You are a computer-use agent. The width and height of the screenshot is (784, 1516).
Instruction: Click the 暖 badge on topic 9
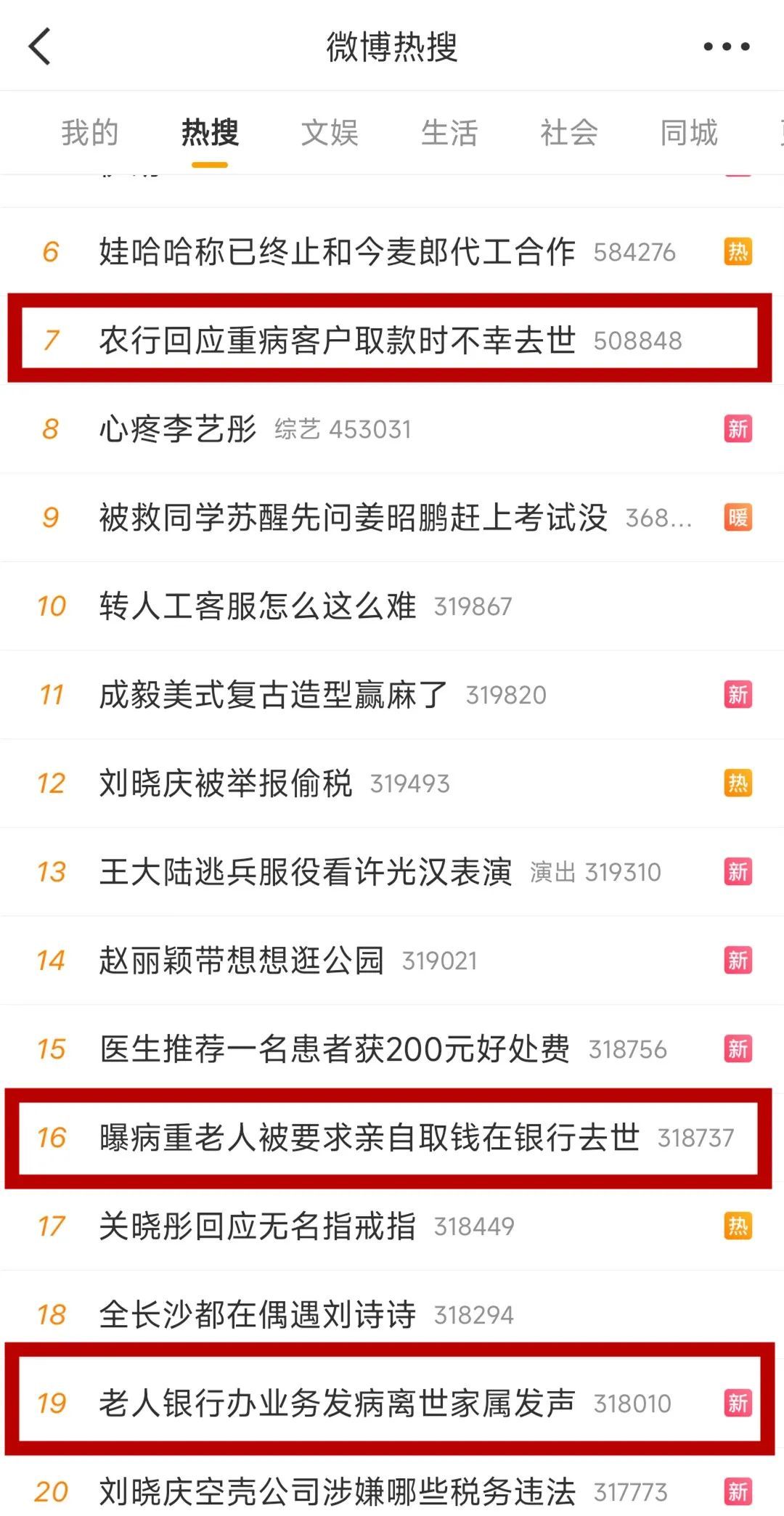coord(738,518)
